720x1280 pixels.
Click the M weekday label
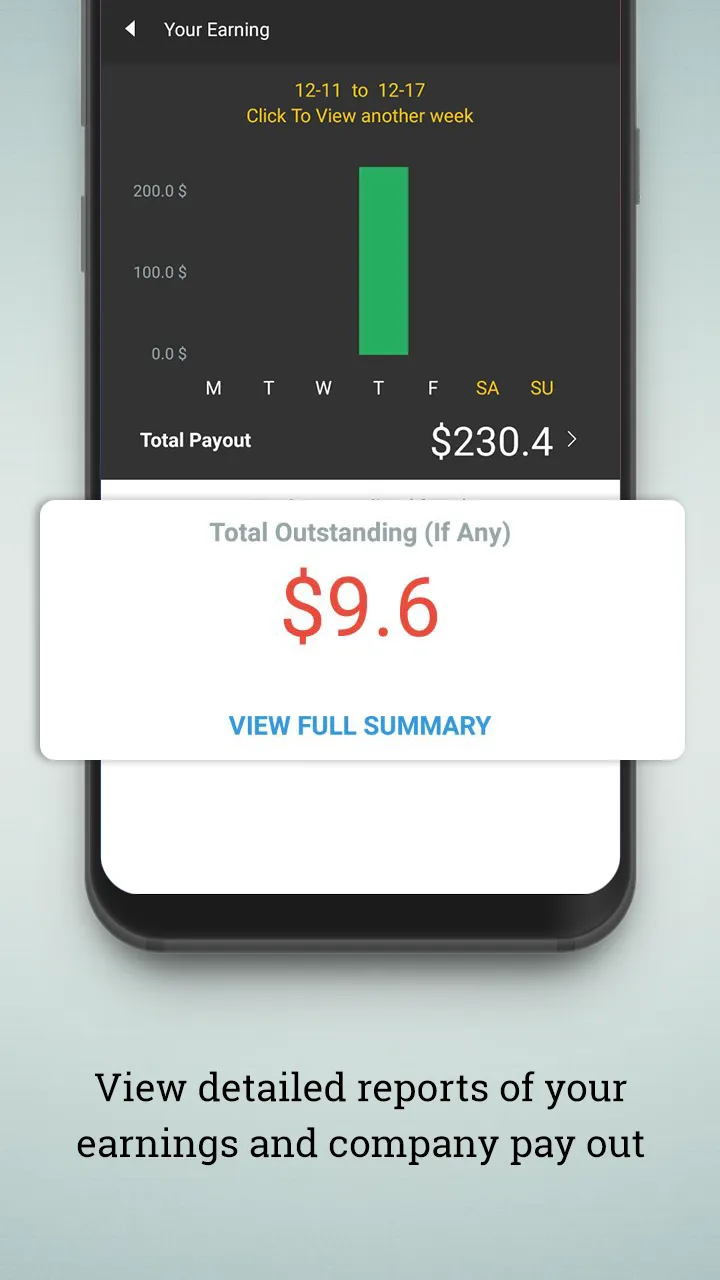pyautogui.click(x=213, y=388)
